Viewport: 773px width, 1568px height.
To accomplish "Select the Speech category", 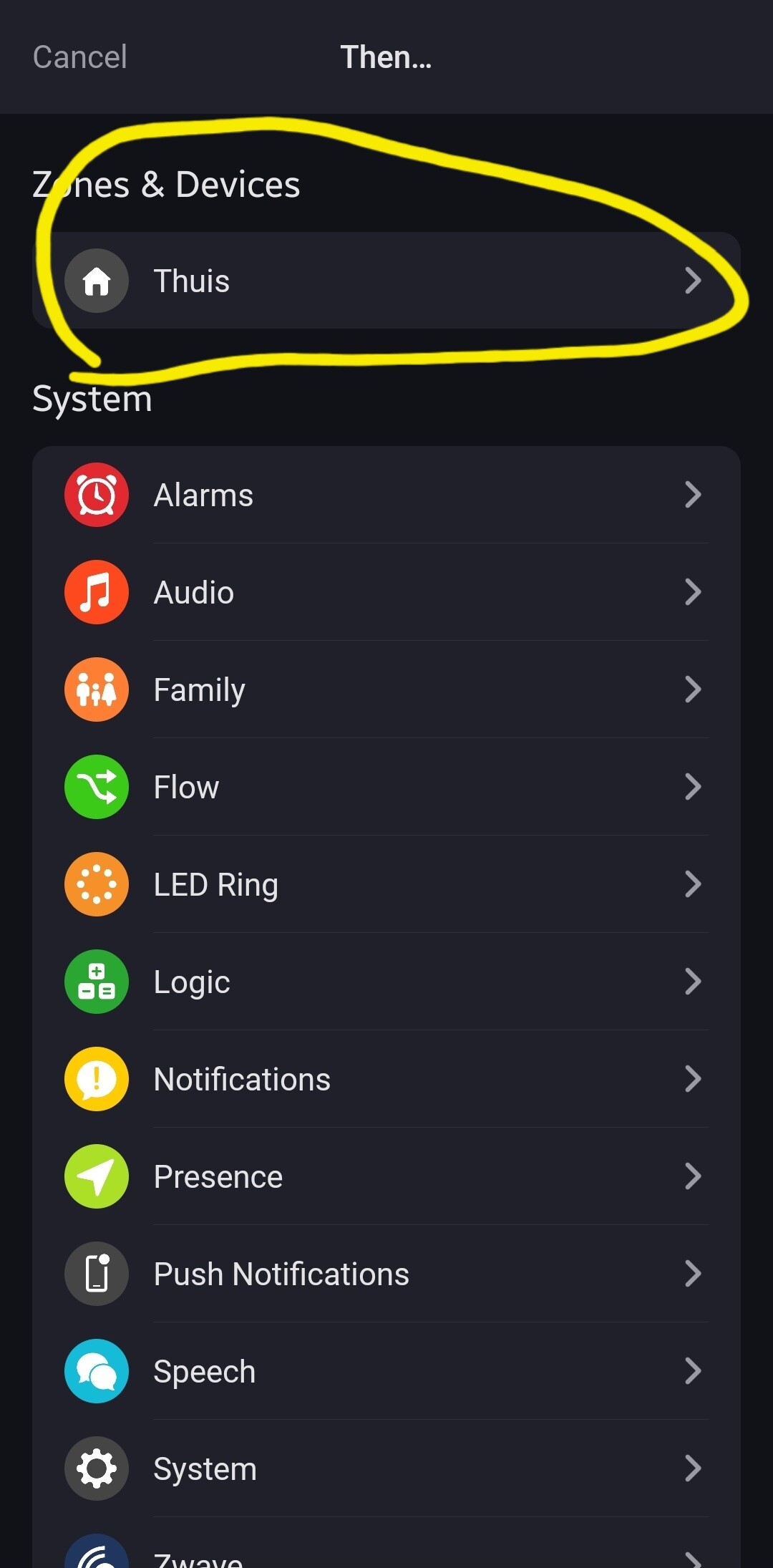I will tap(386, 1371).
